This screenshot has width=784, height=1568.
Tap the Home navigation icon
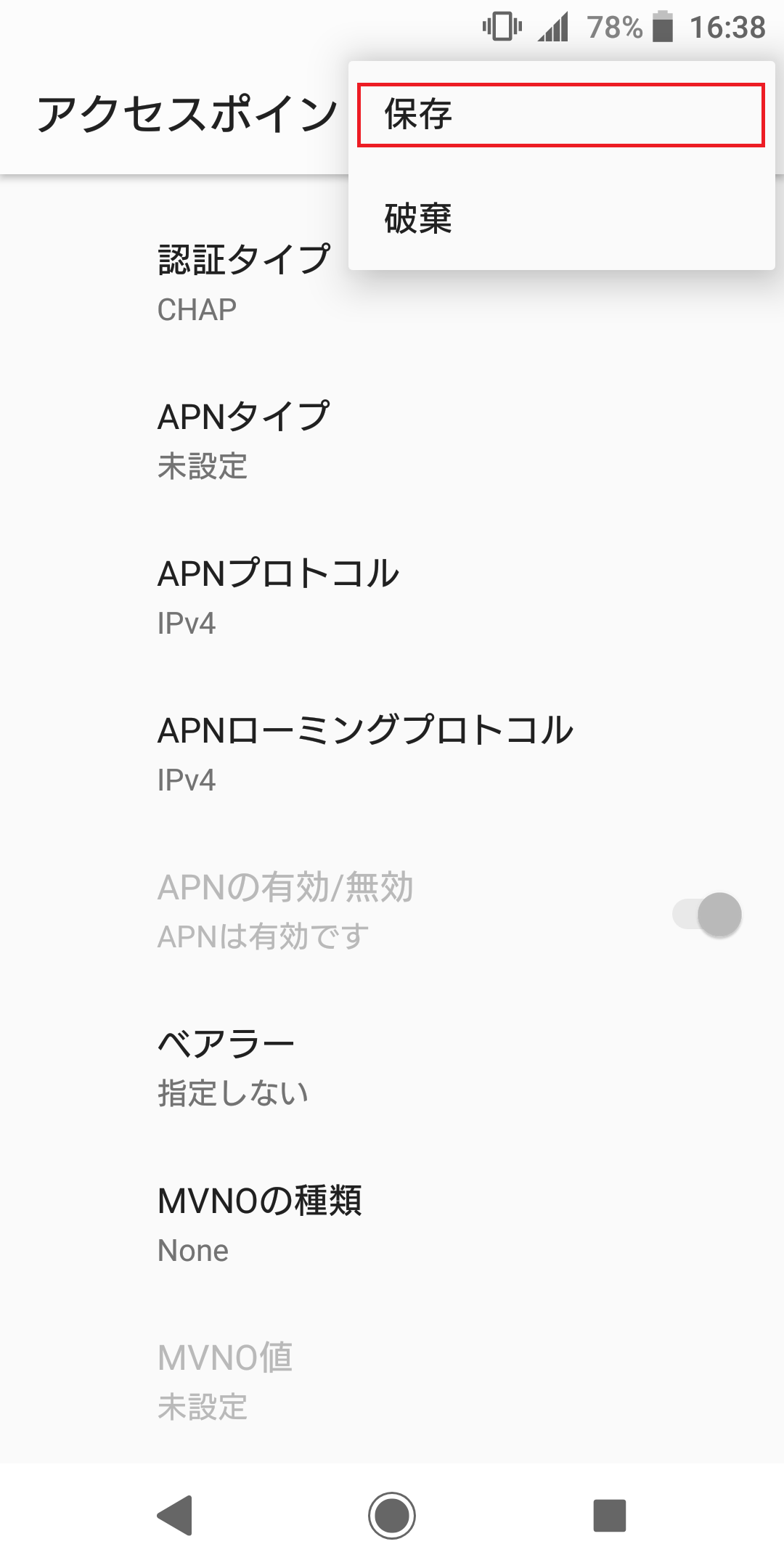[x=392, y=1514]
